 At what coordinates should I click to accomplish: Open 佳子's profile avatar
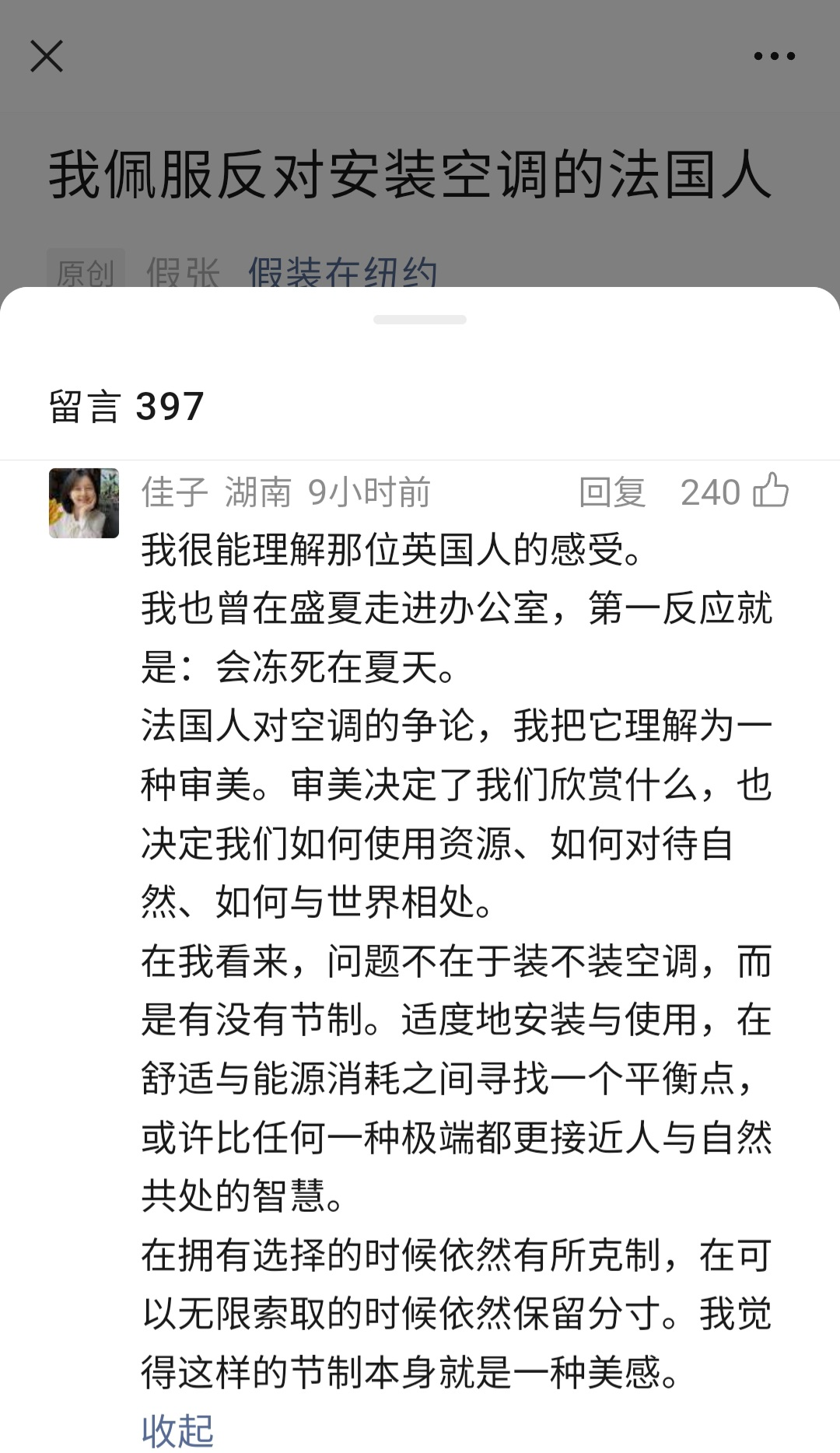[84, 503]
